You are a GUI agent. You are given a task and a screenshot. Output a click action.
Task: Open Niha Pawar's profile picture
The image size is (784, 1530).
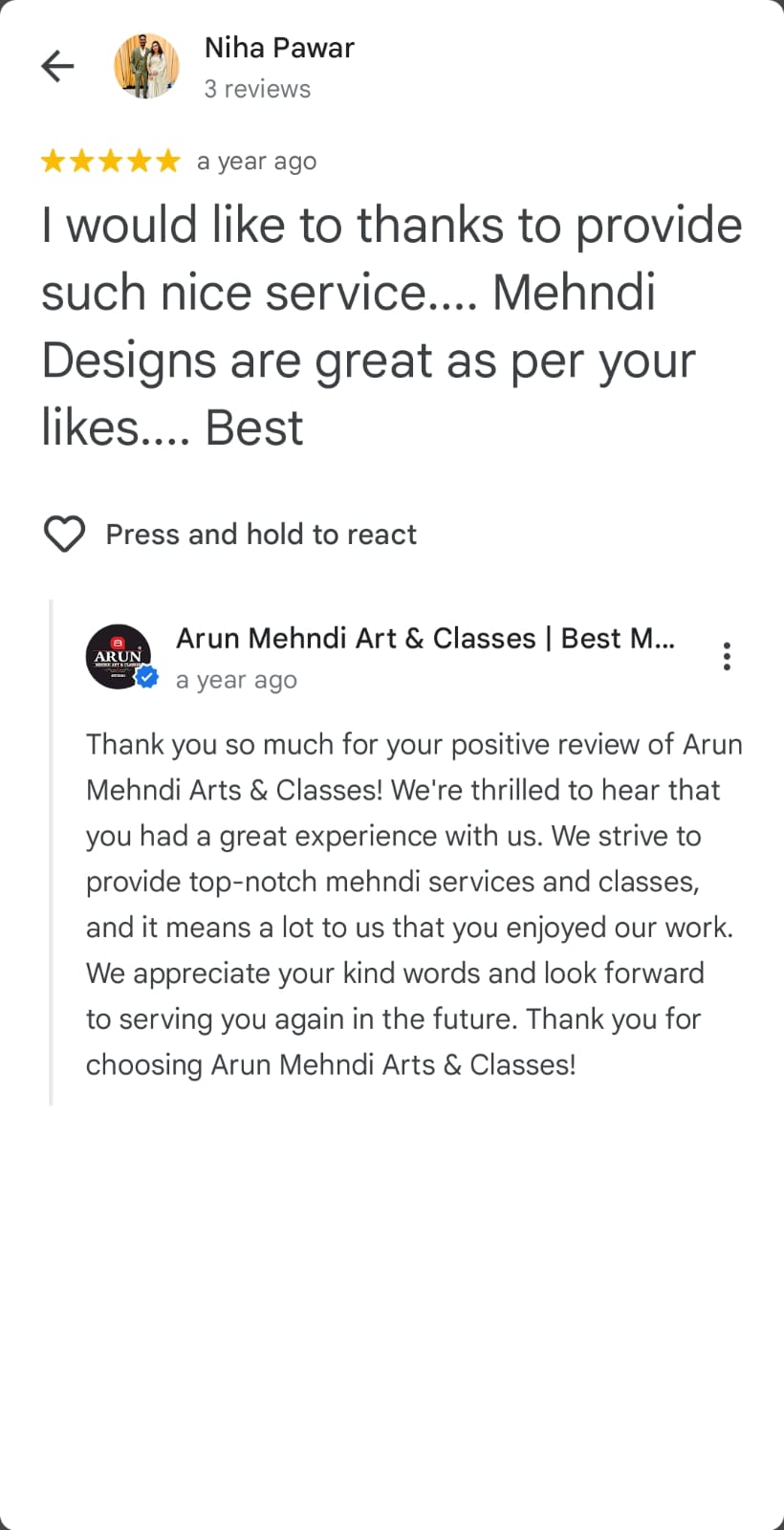[146, 66]
